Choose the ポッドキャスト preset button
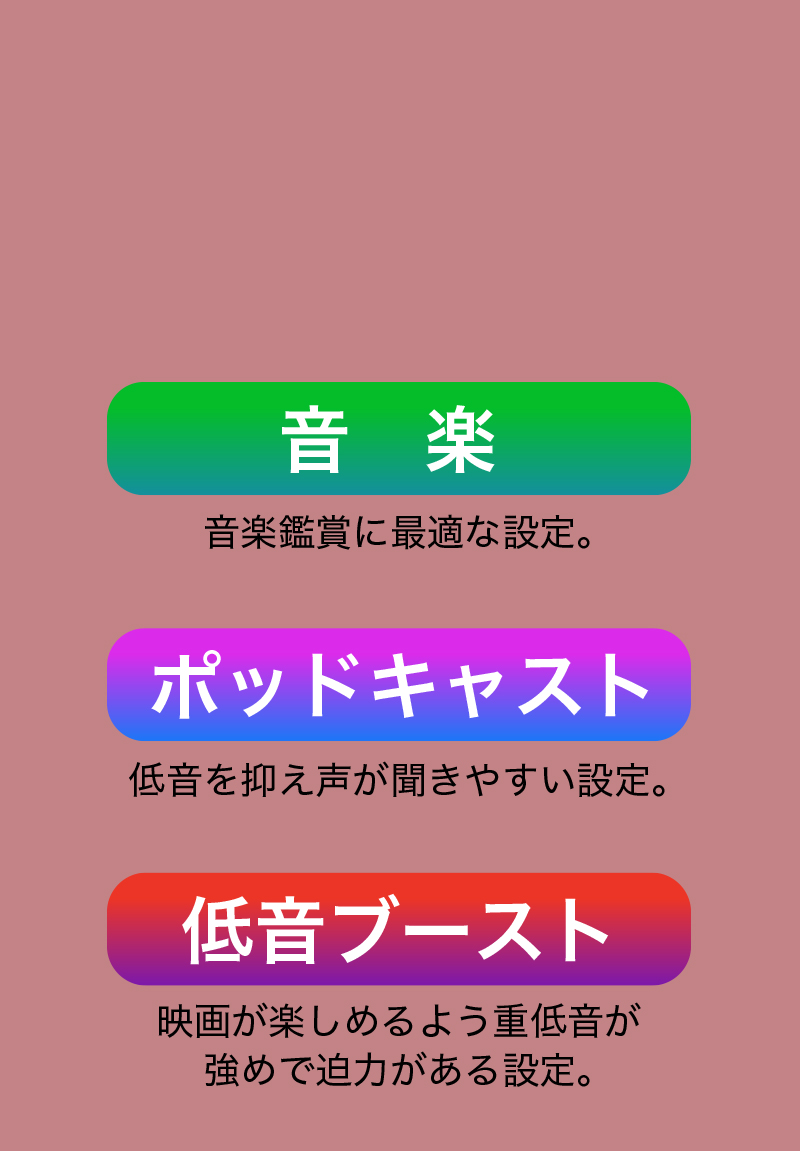The height and width of the screenshot is (1151, 800). [398, 685]
